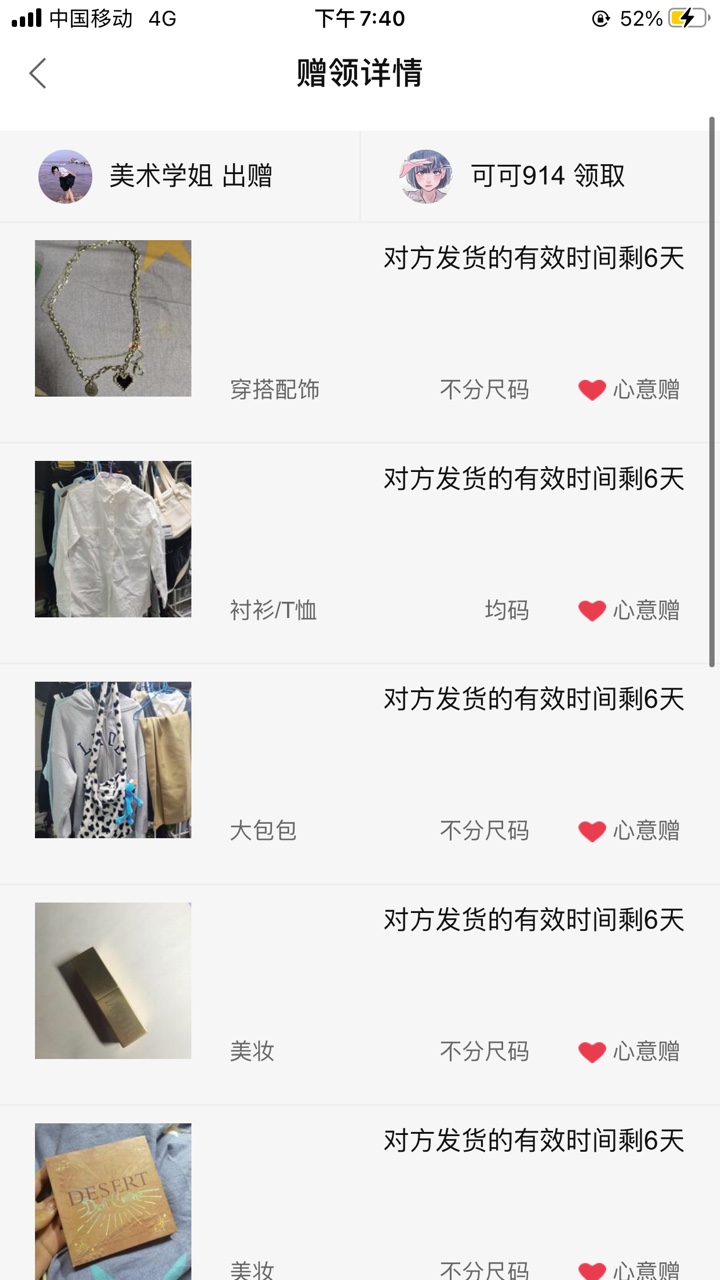720x1280 pixels.
Task: Go back from 赠领详情 page
Action: [x=38, y=73]
